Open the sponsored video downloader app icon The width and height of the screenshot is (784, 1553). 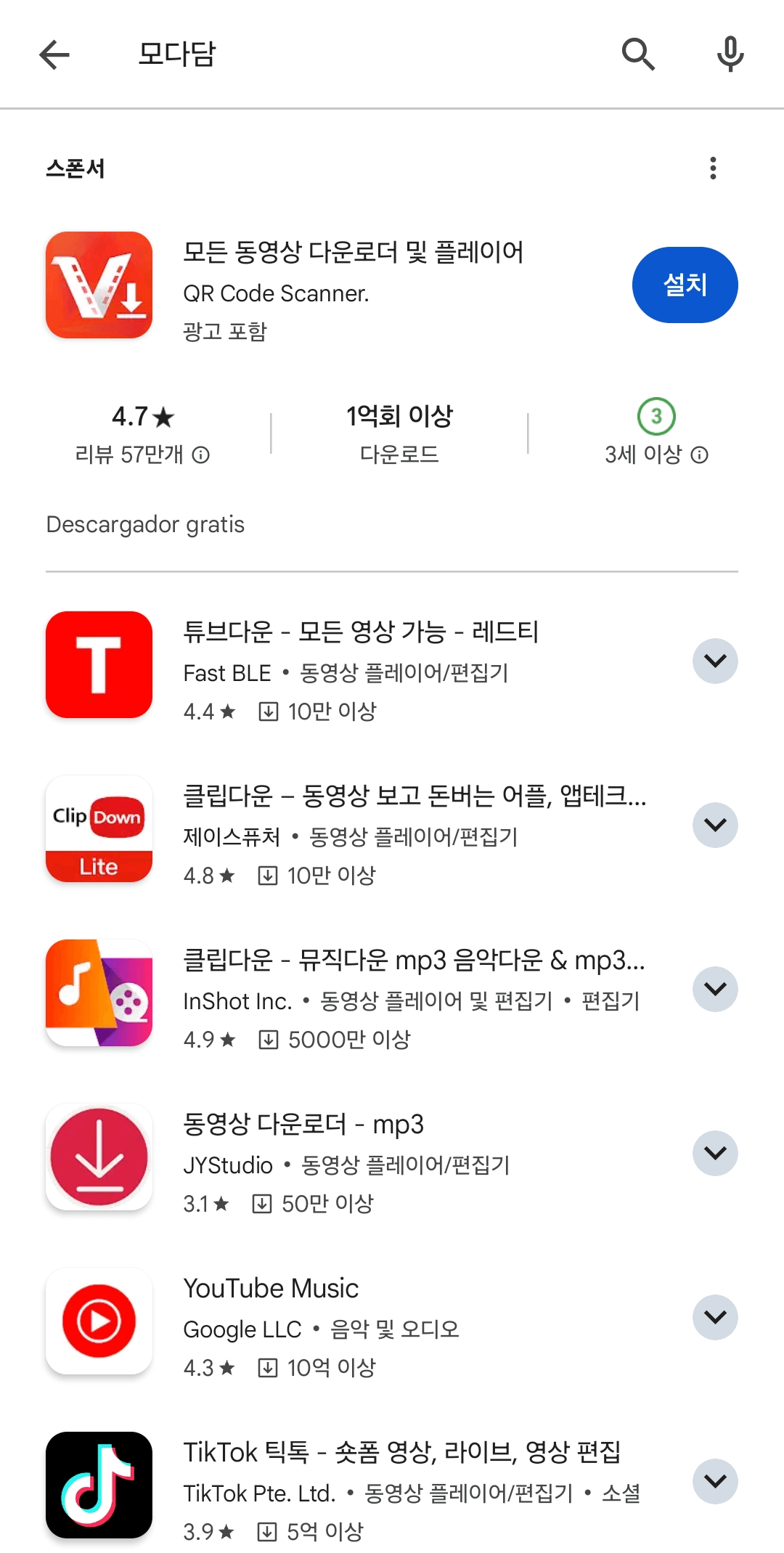point(99,285)
